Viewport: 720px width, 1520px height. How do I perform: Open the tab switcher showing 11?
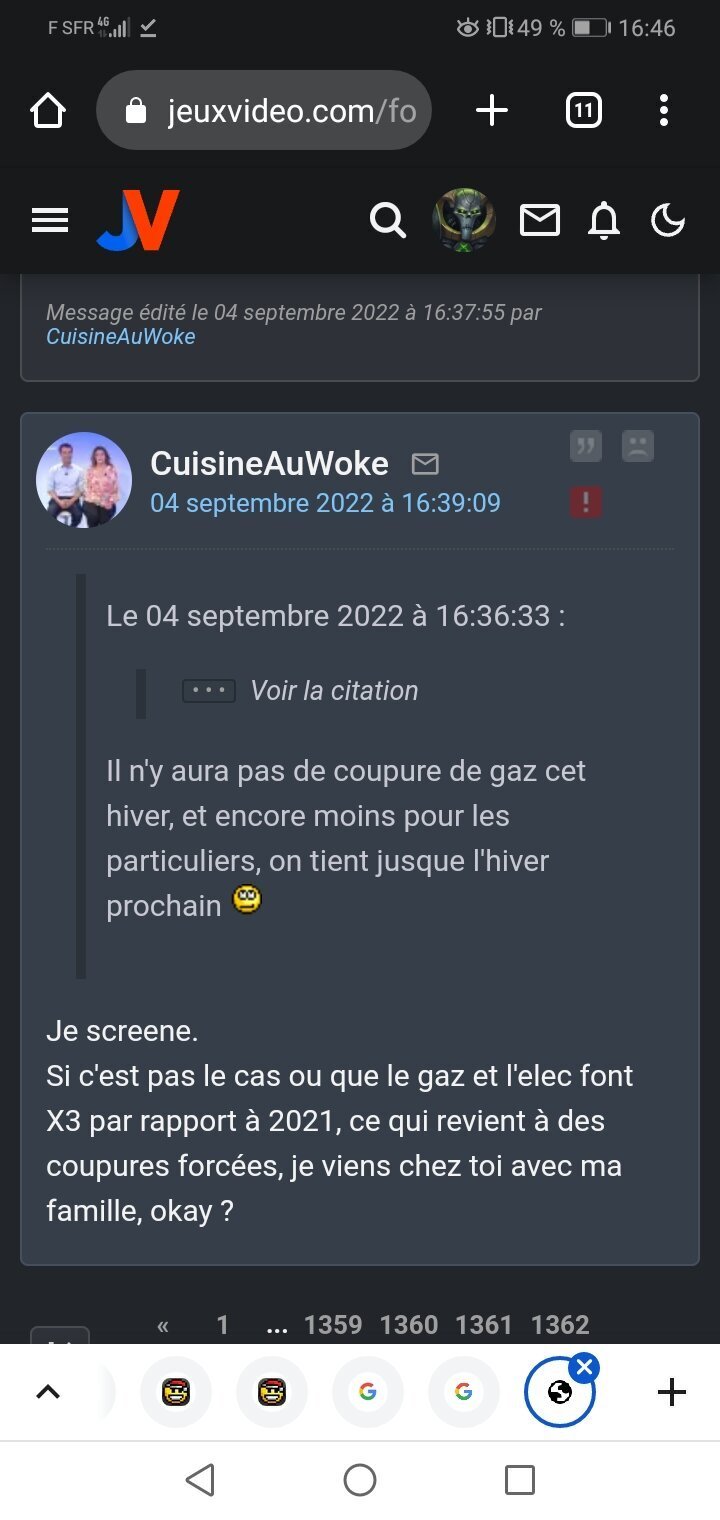point(584,111)
